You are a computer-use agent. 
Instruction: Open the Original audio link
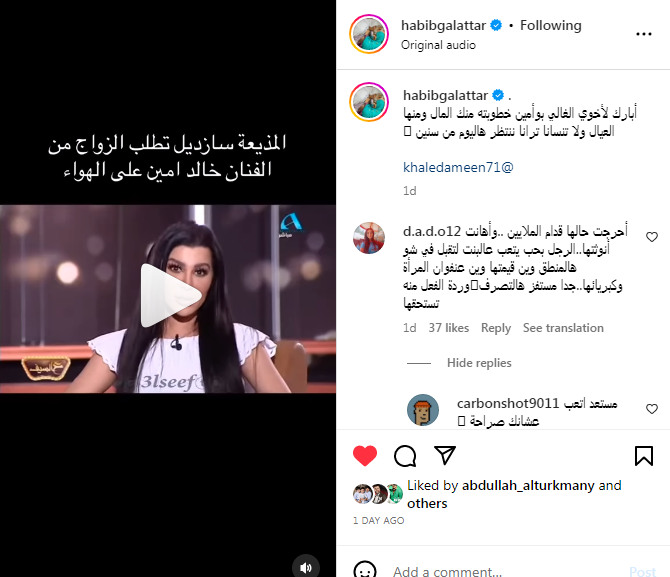438,45
